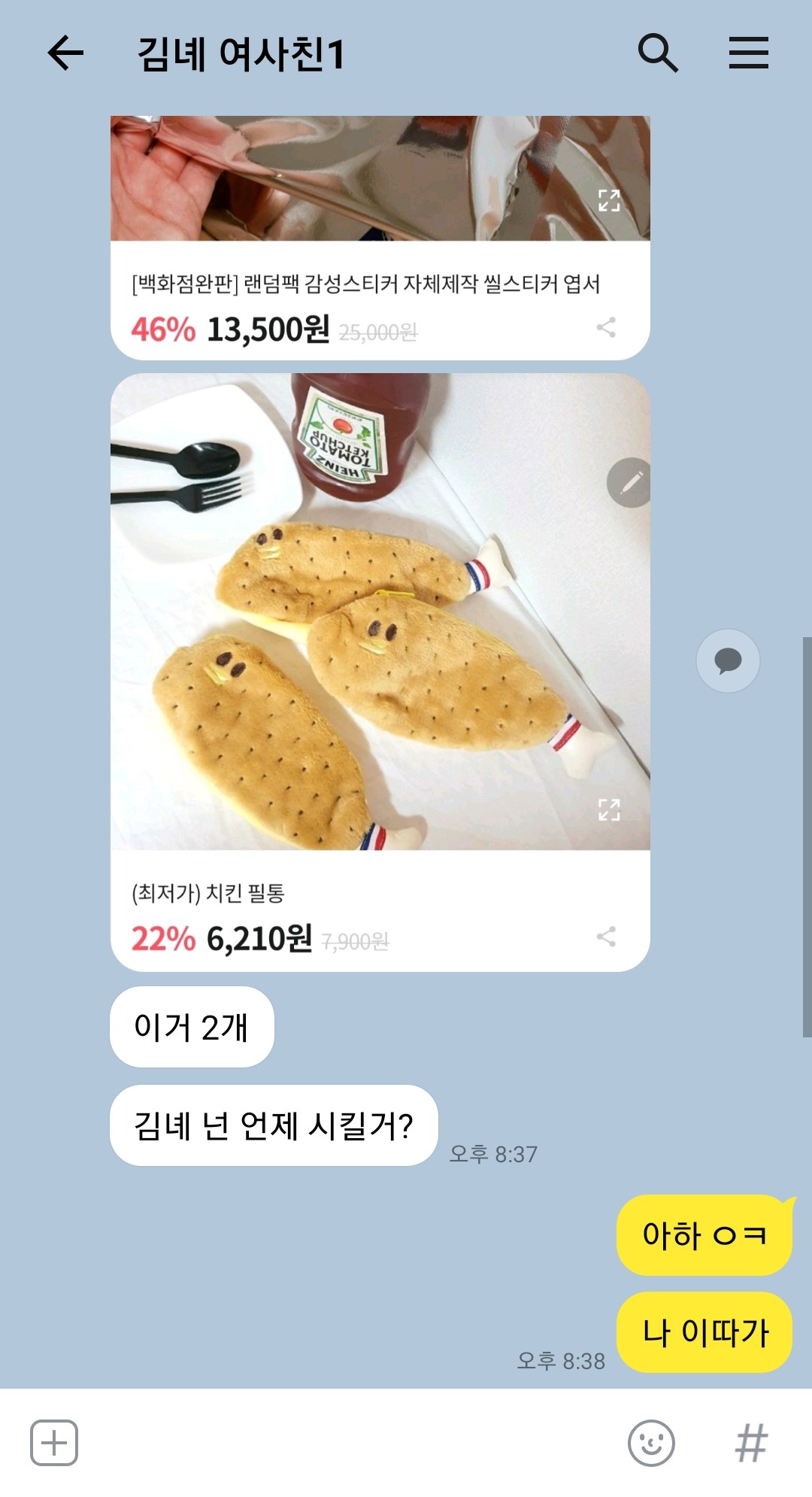Expand the 치킨 필통 image to fullscreen

(609, 810)
